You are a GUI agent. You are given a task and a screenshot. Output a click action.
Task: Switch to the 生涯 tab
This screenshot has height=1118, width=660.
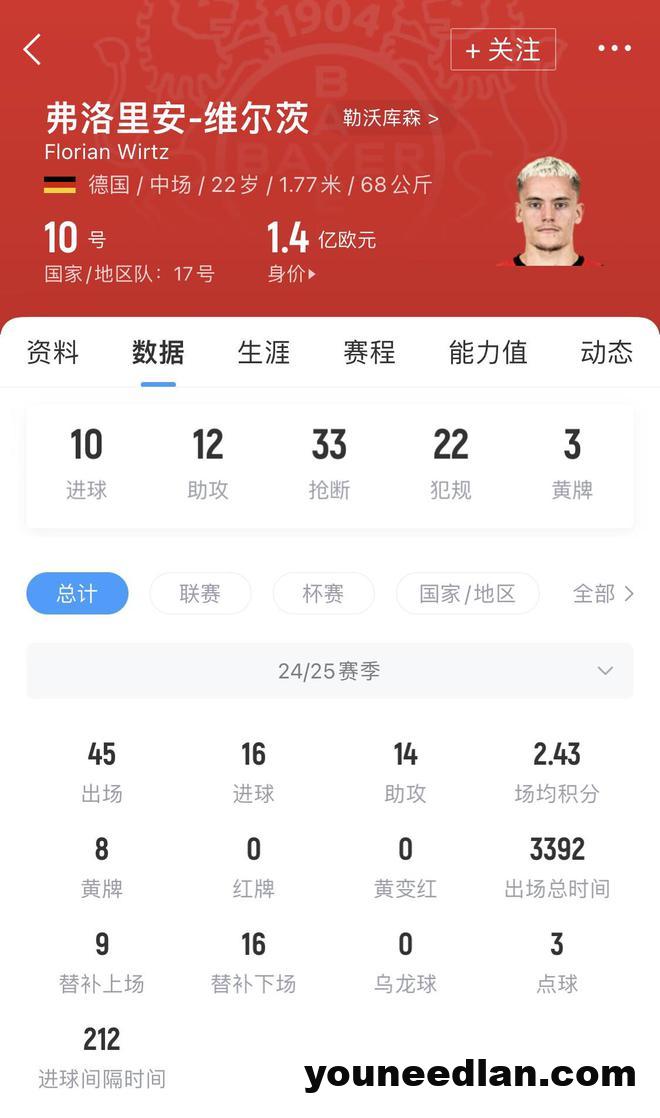pos(264,352)
